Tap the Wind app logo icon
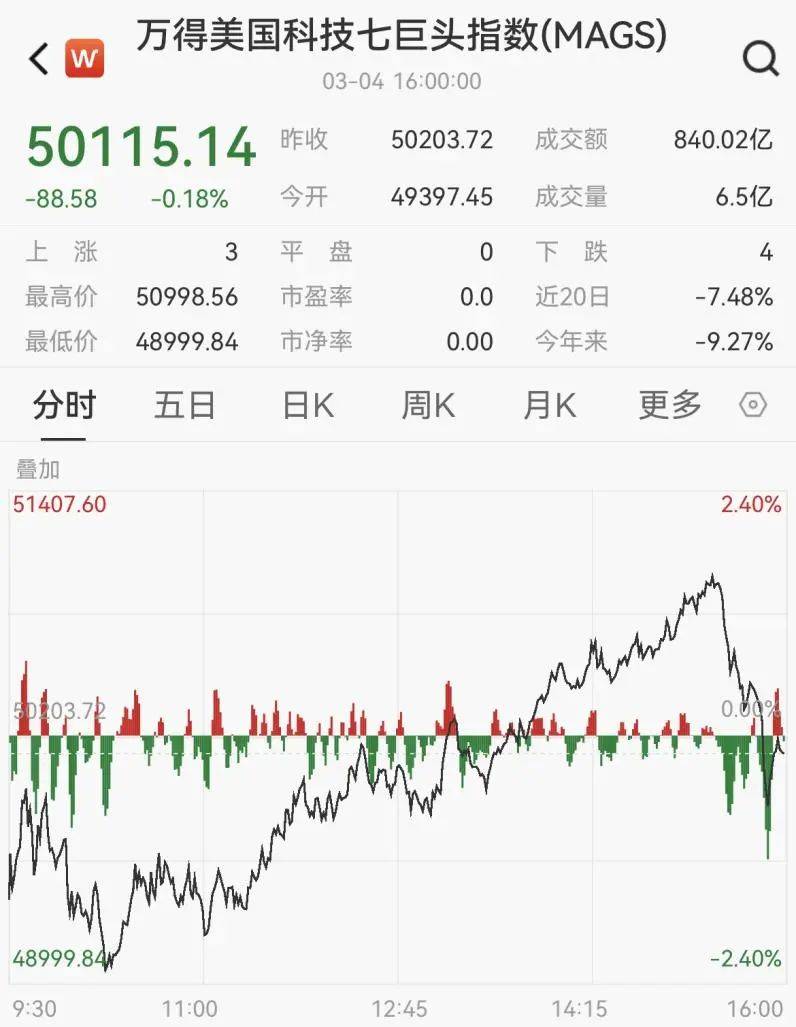Screen dimensions: 796x1027 [84, 58]
